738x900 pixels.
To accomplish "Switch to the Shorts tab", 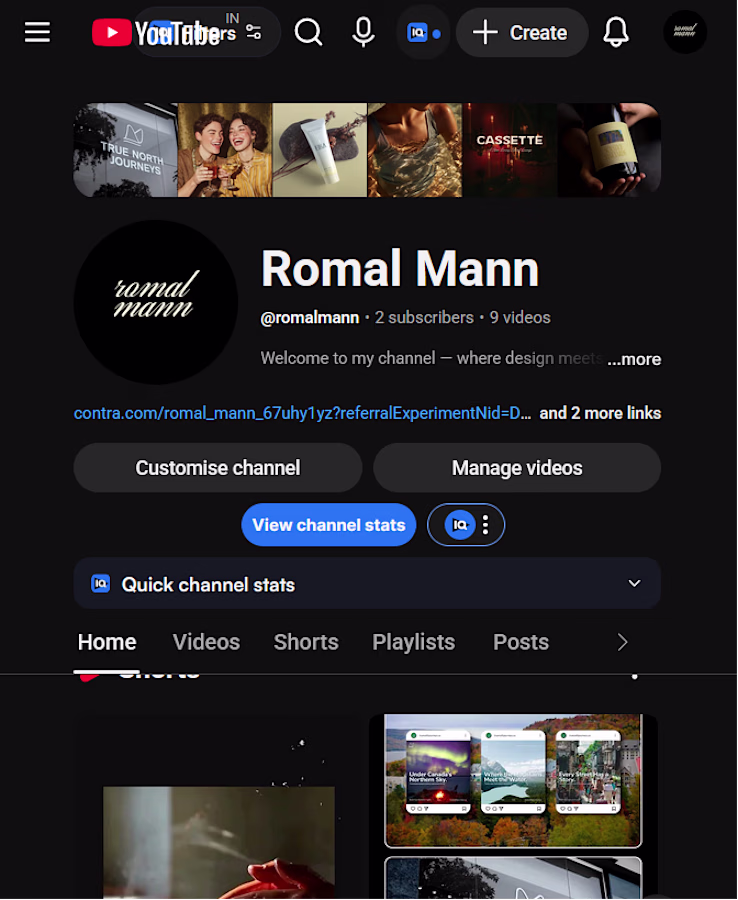I will click(306, 642).
